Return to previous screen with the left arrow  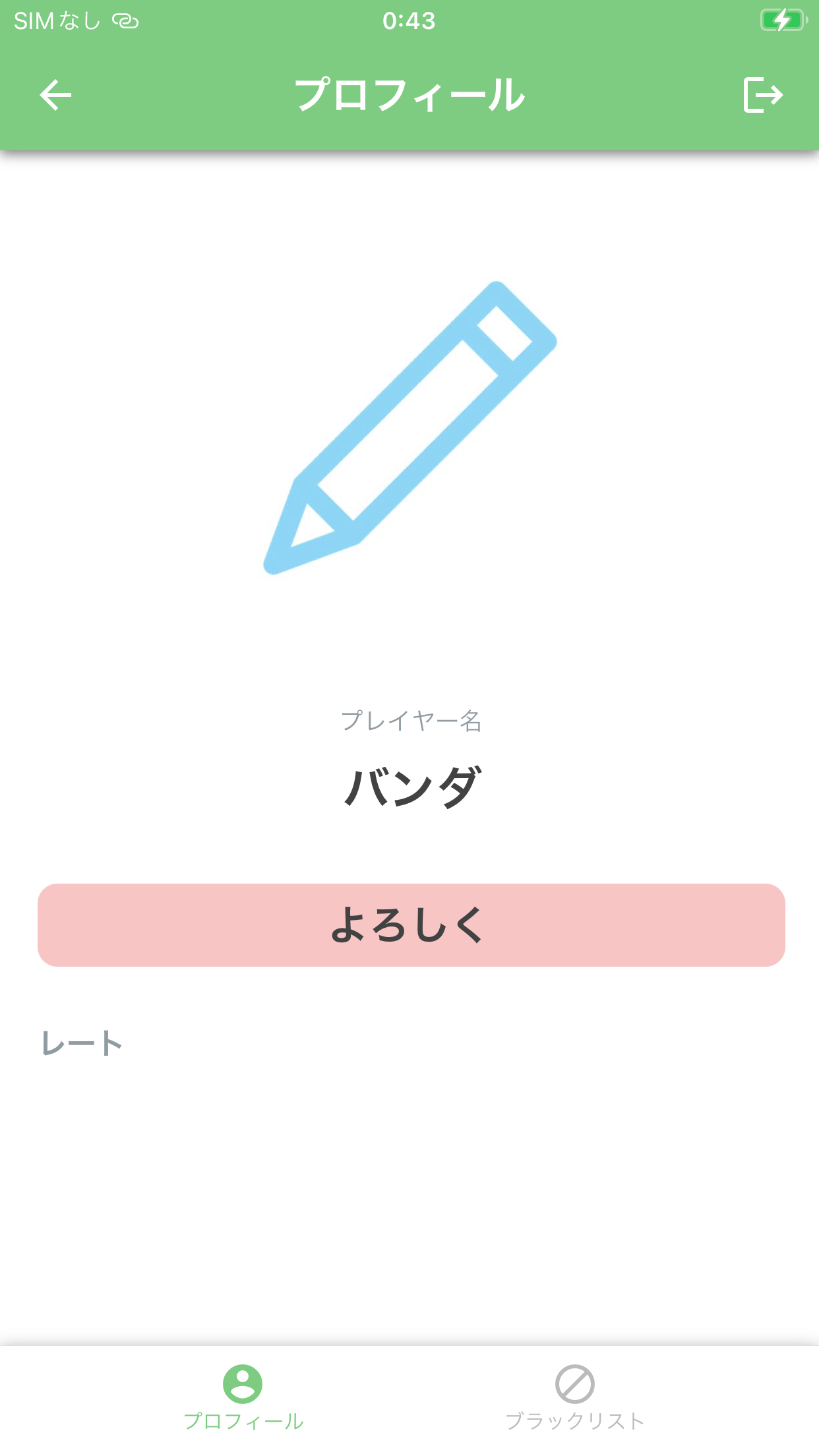(55, 94)
